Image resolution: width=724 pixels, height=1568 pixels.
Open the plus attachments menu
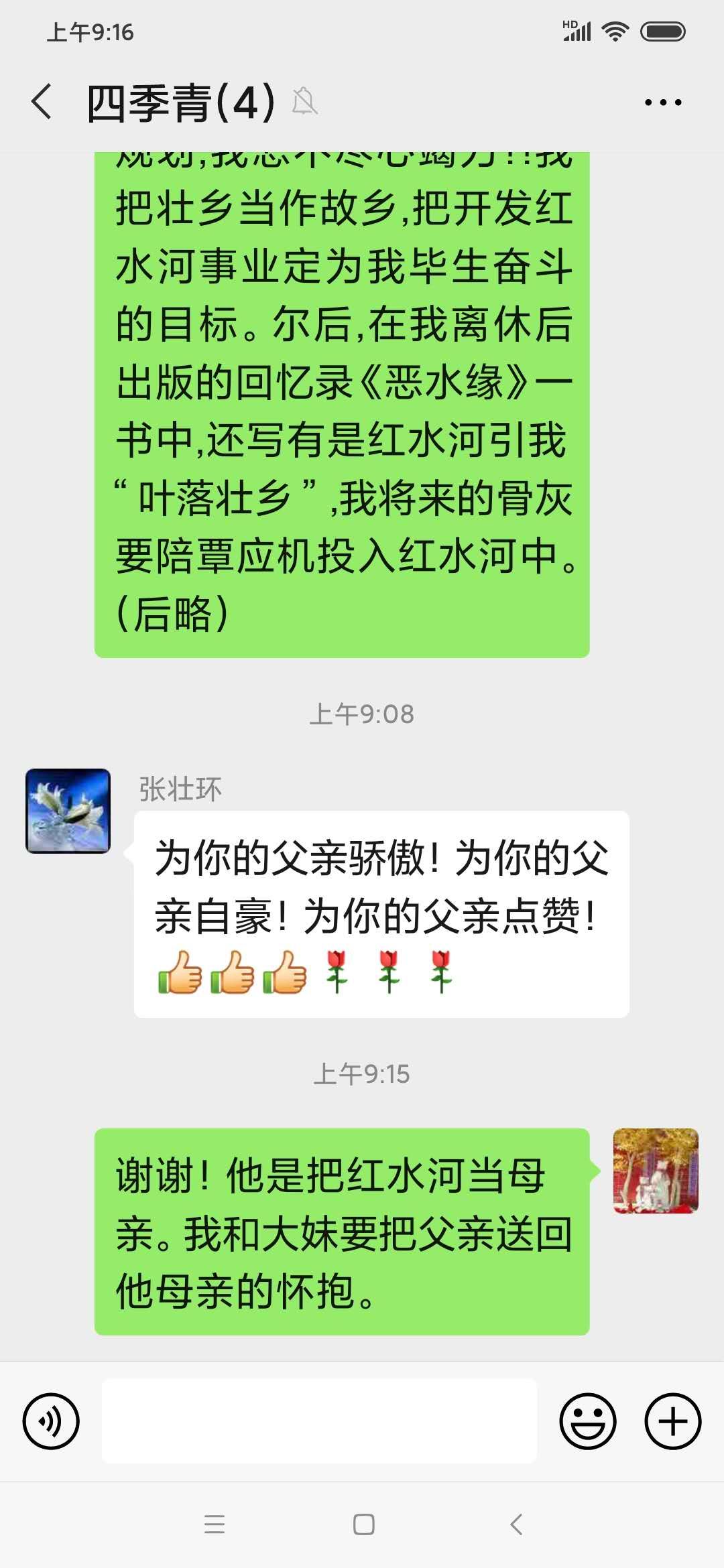pos(672,1421)
